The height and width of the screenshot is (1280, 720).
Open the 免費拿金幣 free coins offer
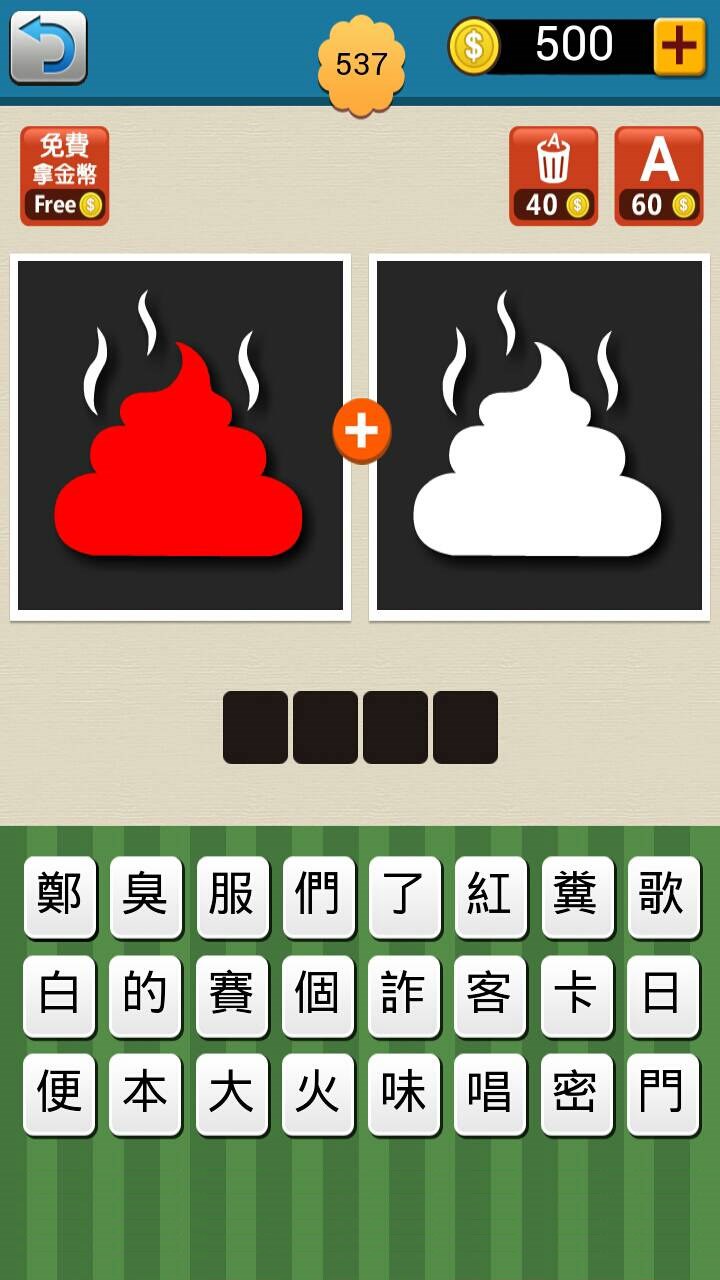[64, 174]
